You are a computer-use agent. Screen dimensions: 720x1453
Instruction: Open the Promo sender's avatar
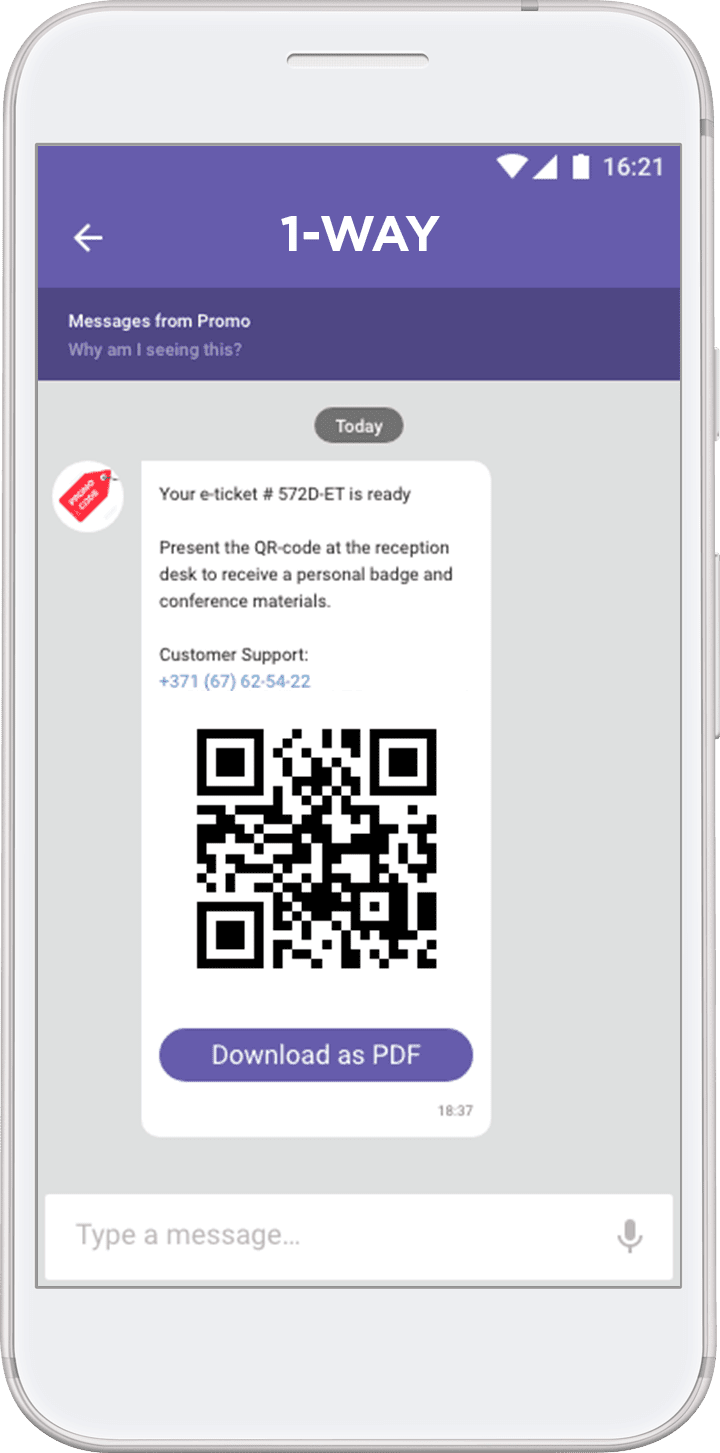click(88, 496)
